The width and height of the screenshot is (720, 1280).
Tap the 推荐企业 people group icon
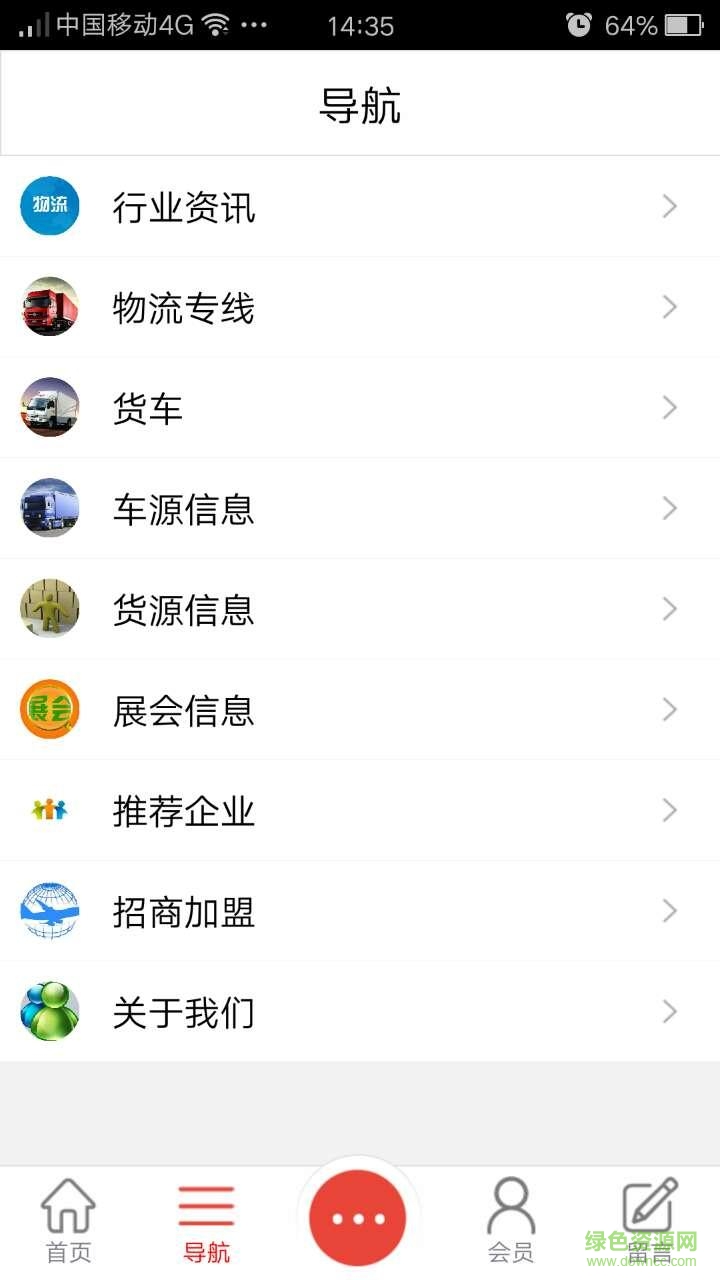[x=50, y=810]
